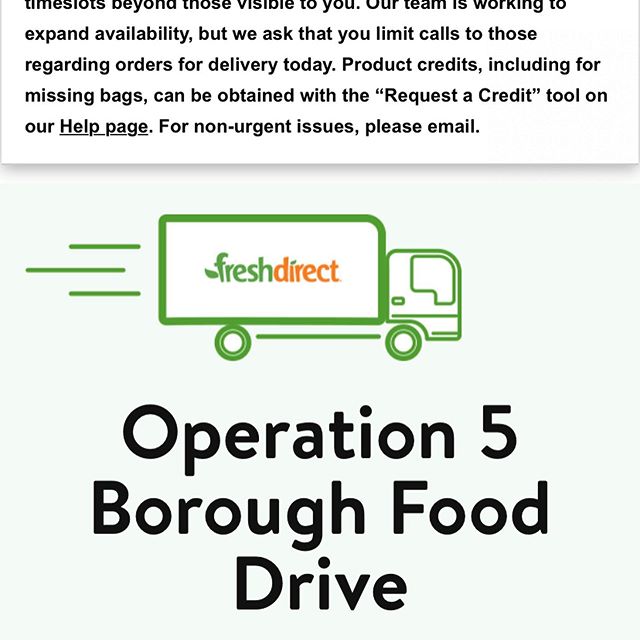Open the underlined Help page link
This screenshot has width=640, height=640.
104,127
